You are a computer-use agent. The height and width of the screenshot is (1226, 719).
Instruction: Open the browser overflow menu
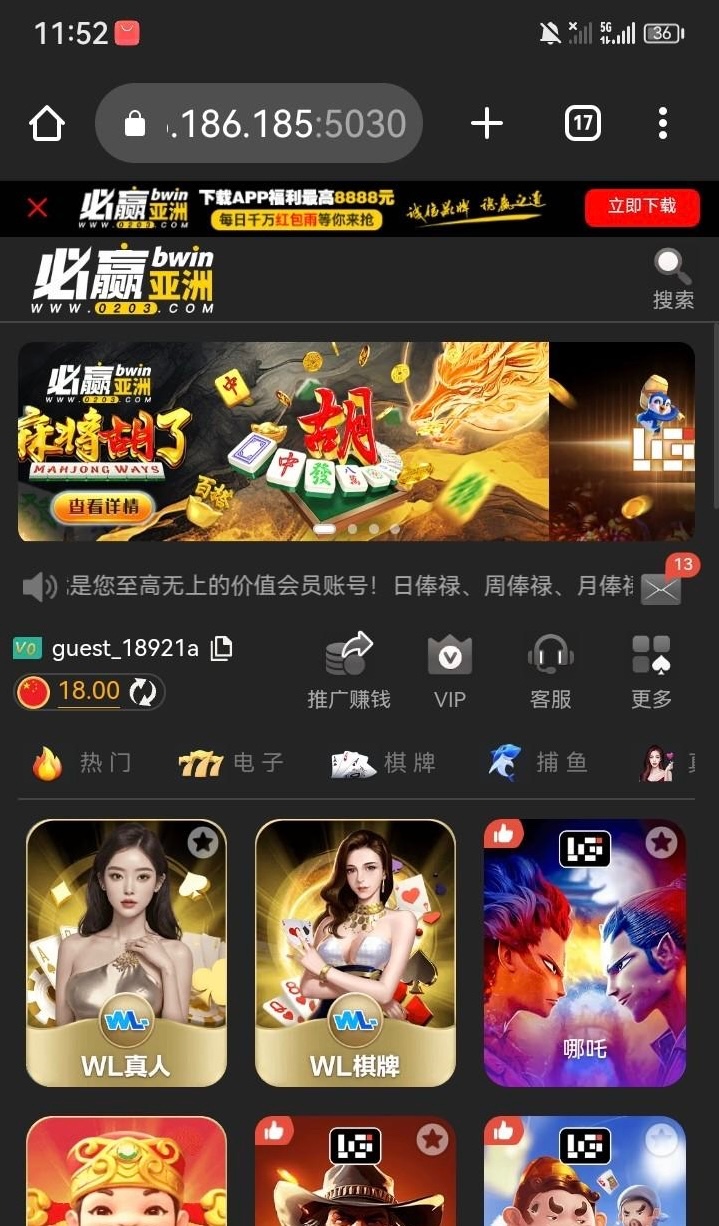[662, 124]
